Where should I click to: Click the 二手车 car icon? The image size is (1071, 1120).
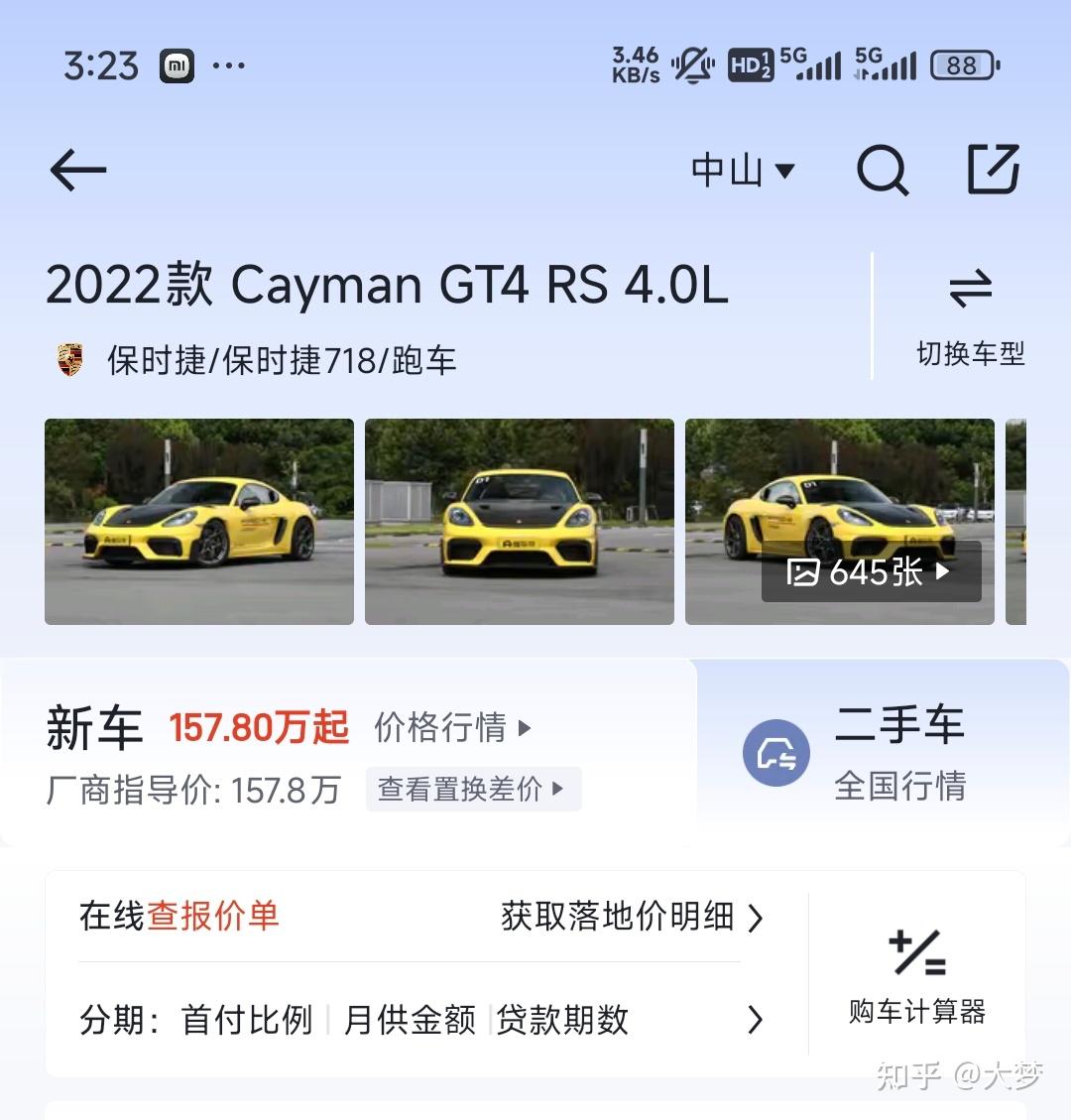776,753
